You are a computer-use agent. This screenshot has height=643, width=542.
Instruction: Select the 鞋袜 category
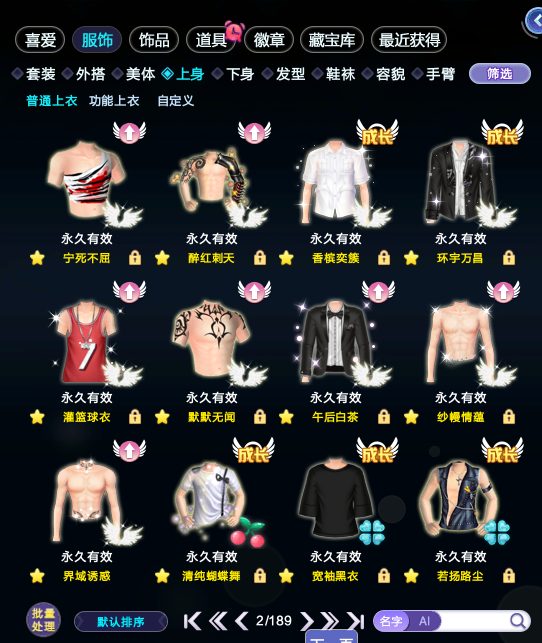click(334, 74)
